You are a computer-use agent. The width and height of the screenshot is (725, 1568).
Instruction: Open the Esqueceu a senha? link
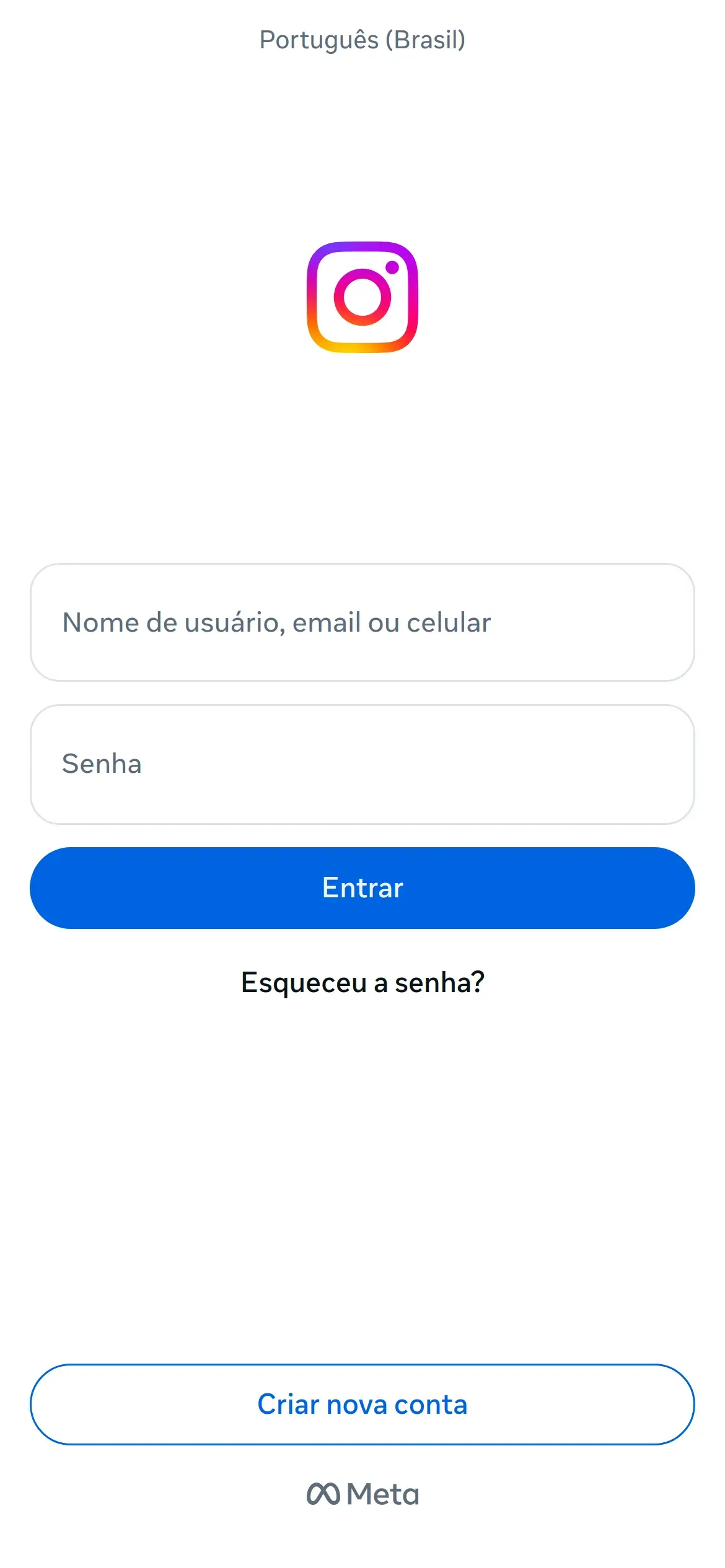click(362, 982)
